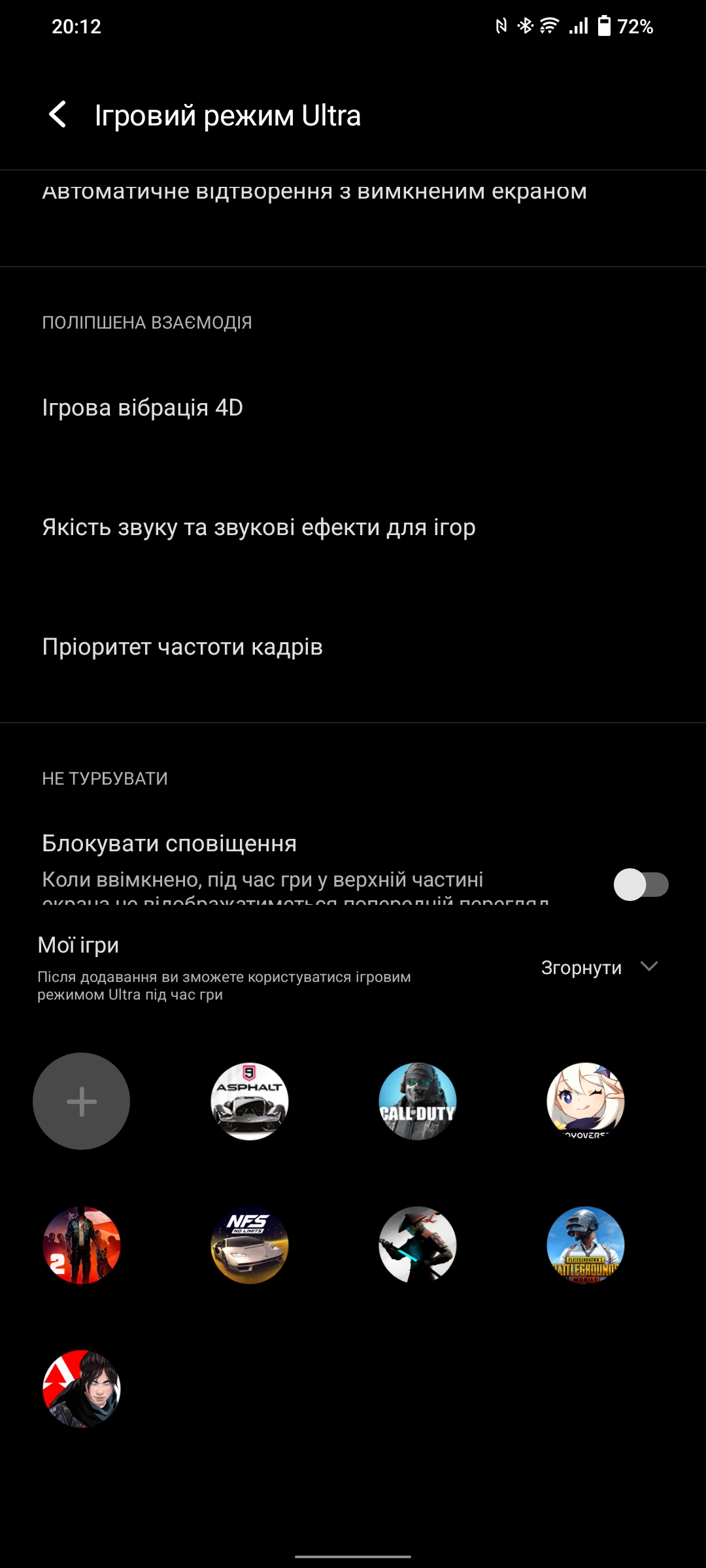Select the Call of Duty game icon
Screen dimensions: 706x1568
coord(418,1102)
